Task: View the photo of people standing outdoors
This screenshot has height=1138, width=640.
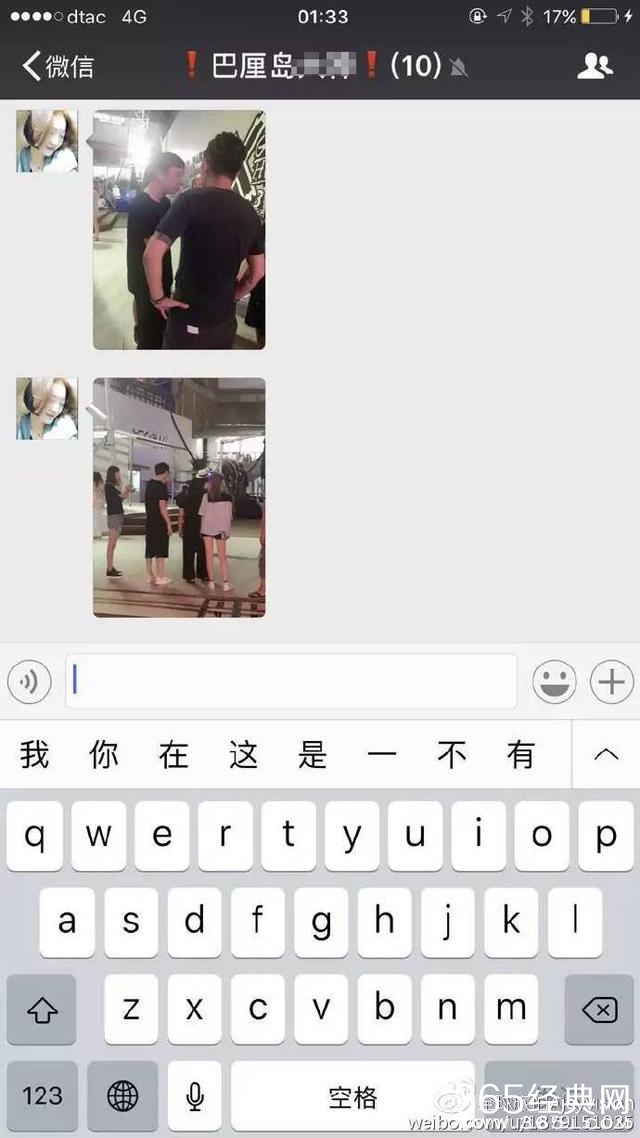Action: coord(179,497)
